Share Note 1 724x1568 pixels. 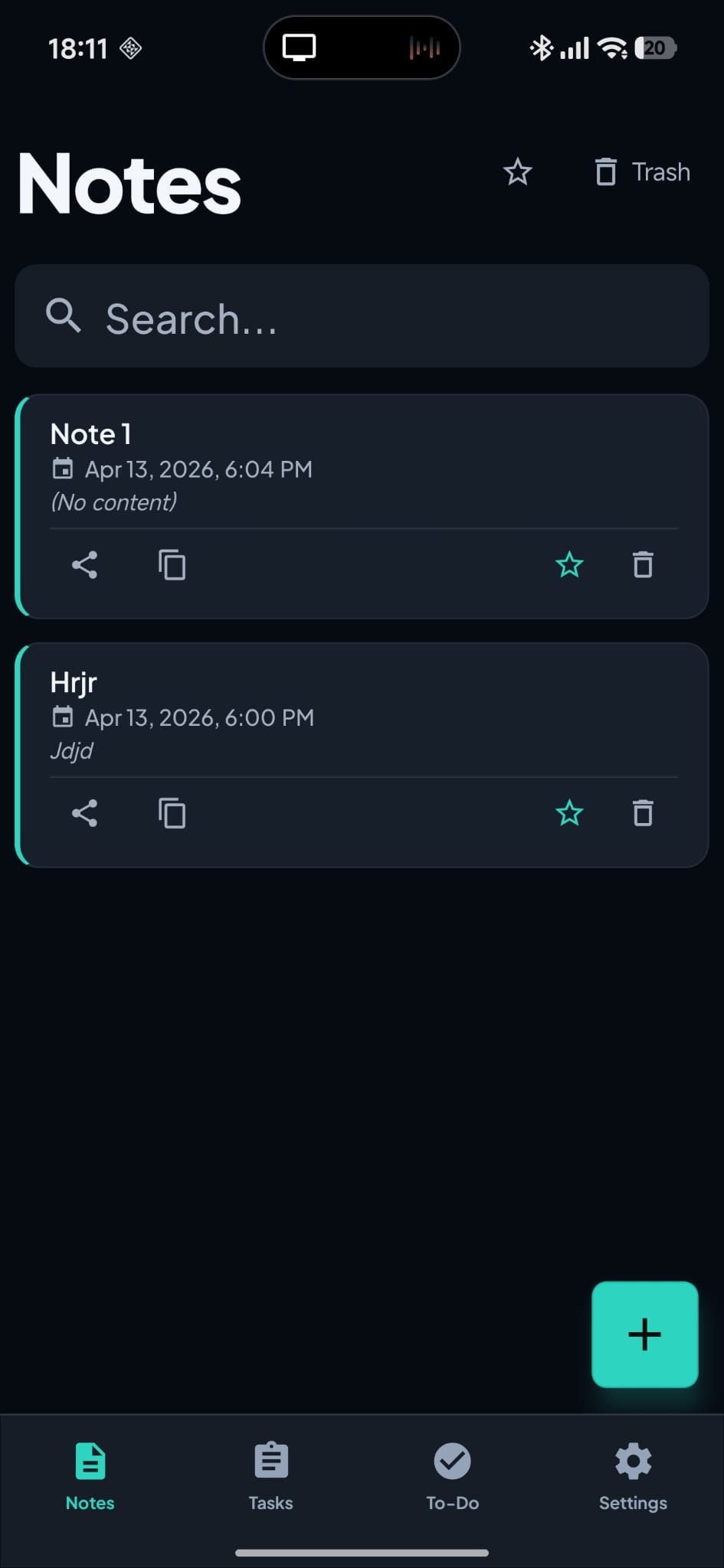click(x=84, y=566)
